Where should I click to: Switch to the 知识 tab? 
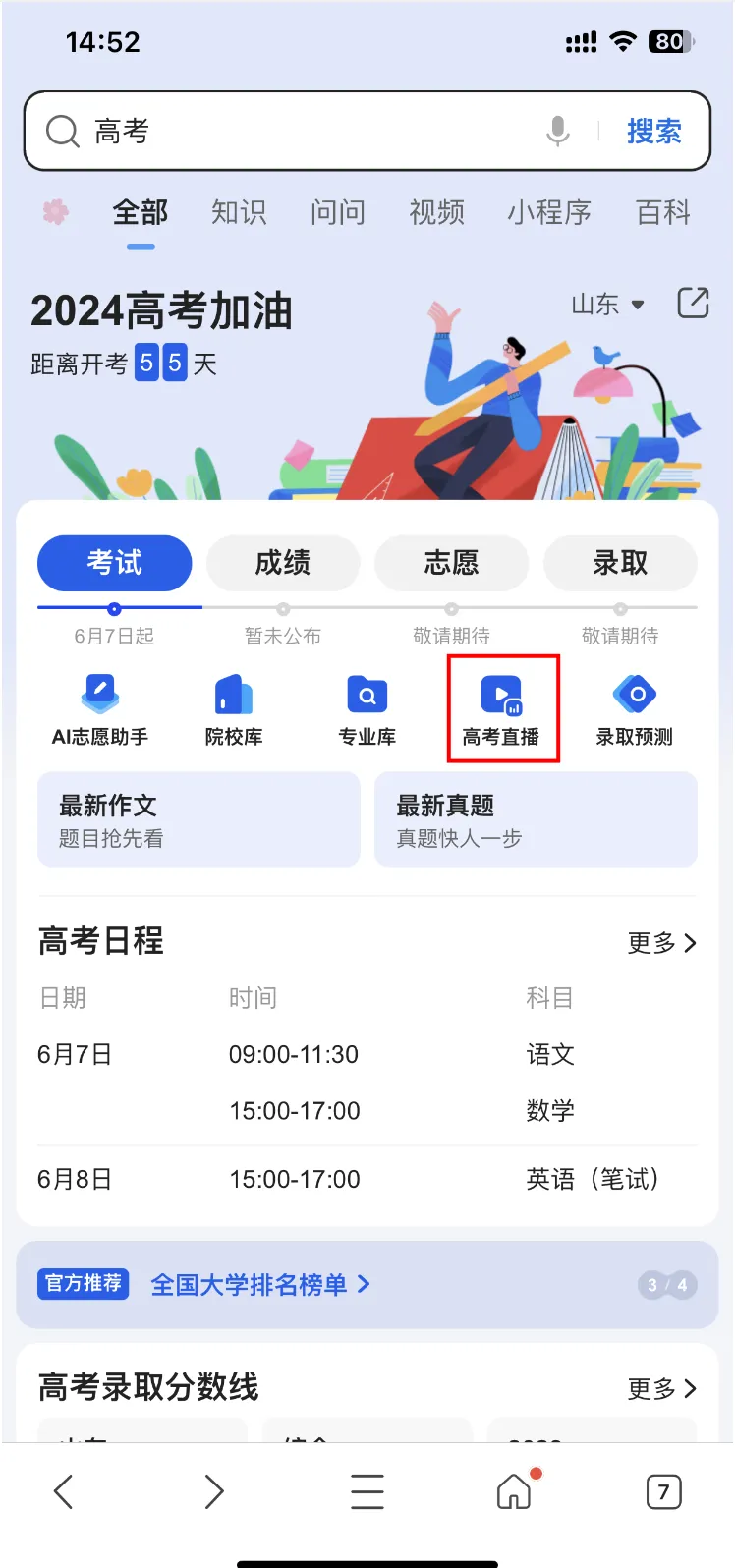click(x=239, y=212)
